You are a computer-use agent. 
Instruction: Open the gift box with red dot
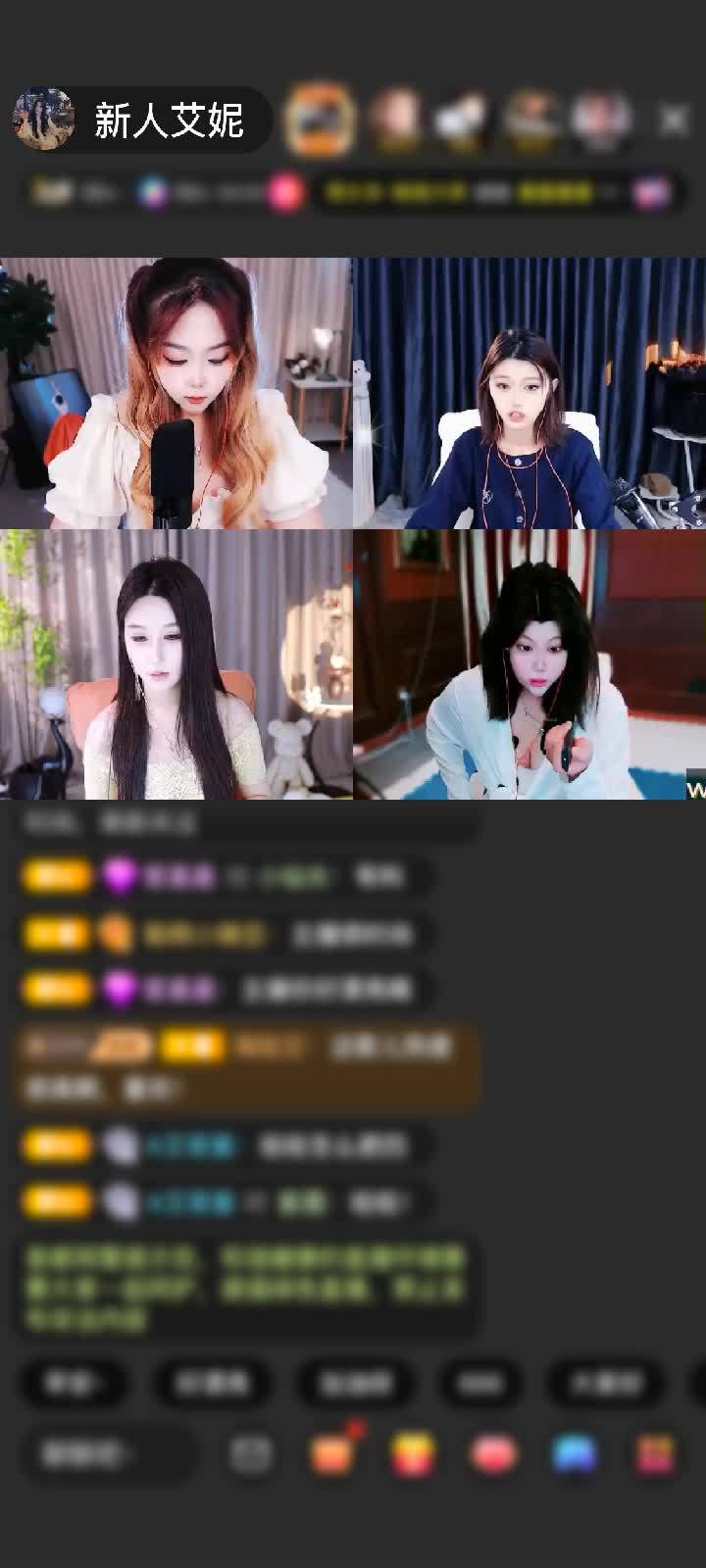[333, 1454]
